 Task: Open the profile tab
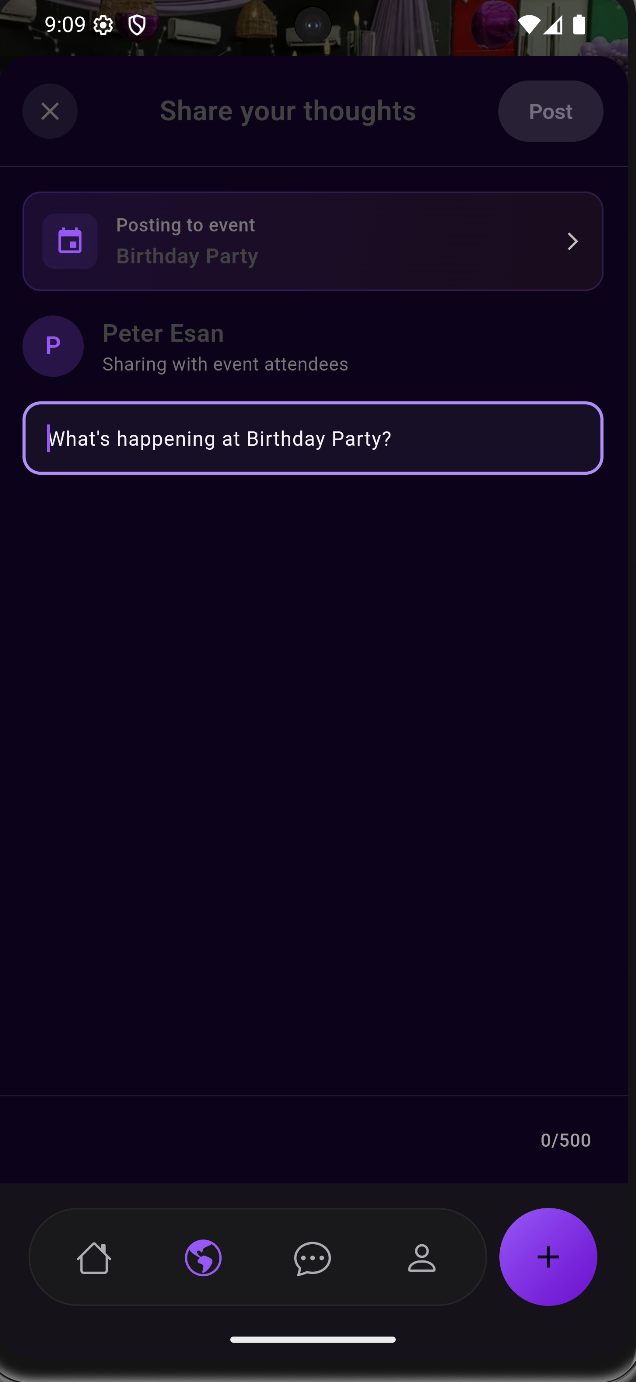422,1257
